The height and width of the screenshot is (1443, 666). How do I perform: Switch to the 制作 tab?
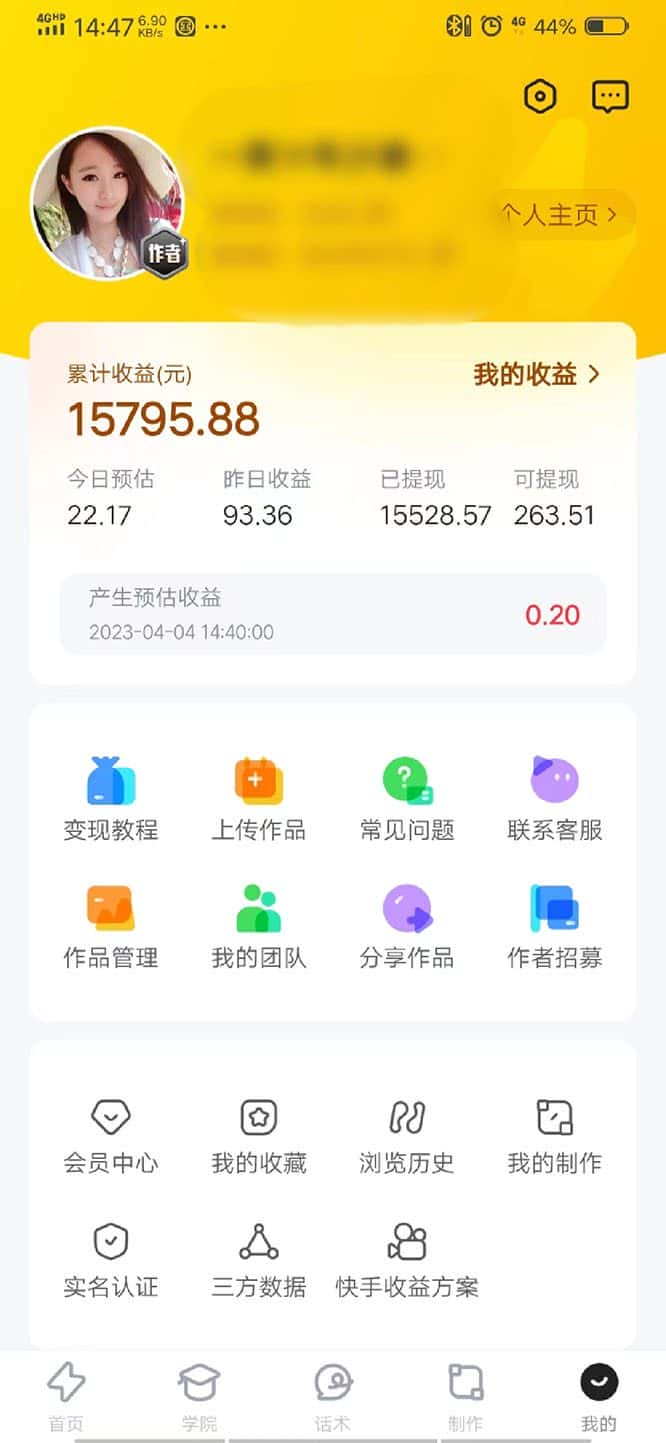[466, 1396]
